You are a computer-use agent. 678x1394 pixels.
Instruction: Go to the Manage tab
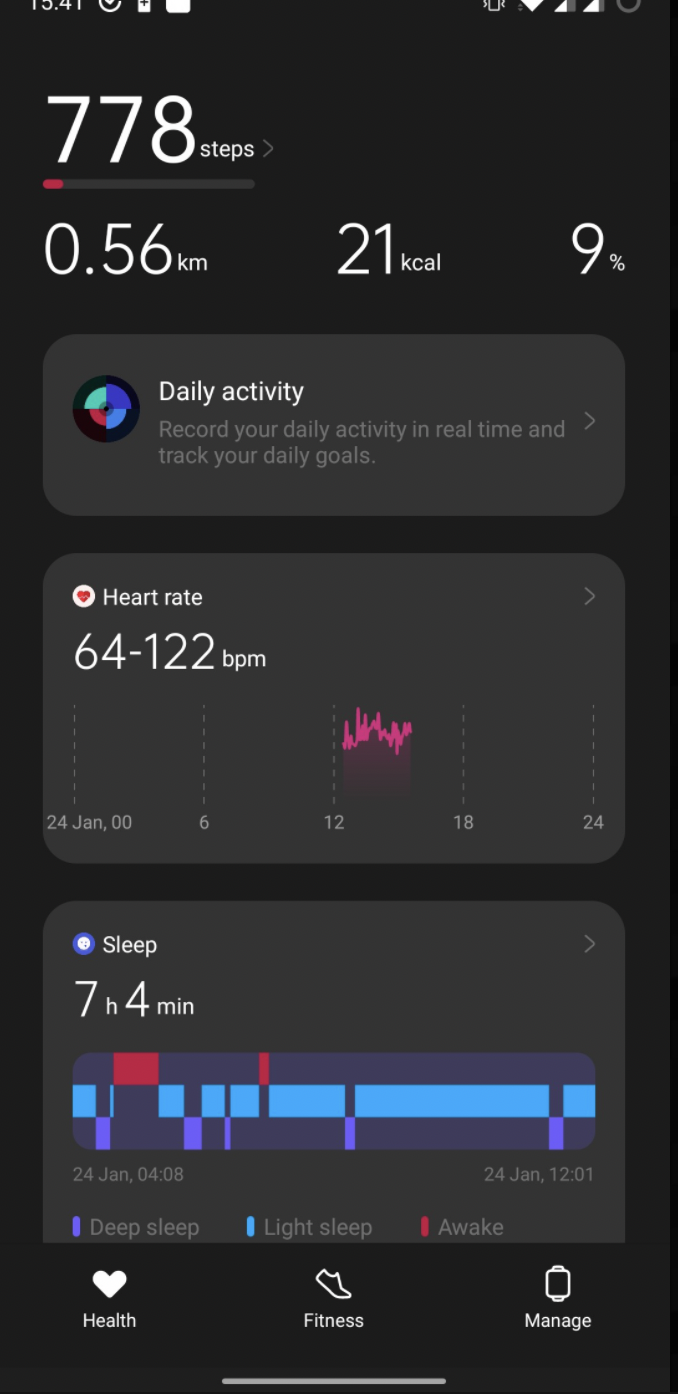[x=557, y=1298]
